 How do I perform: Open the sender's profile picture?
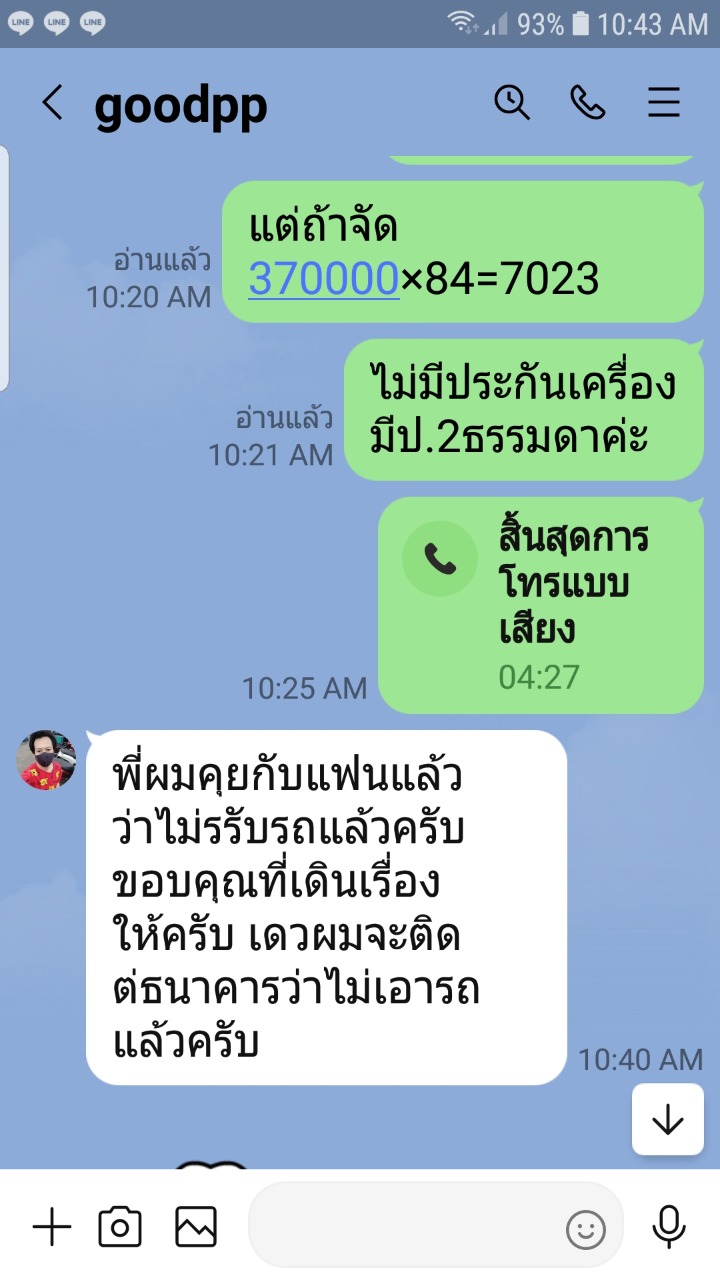[x=46, y=761]
